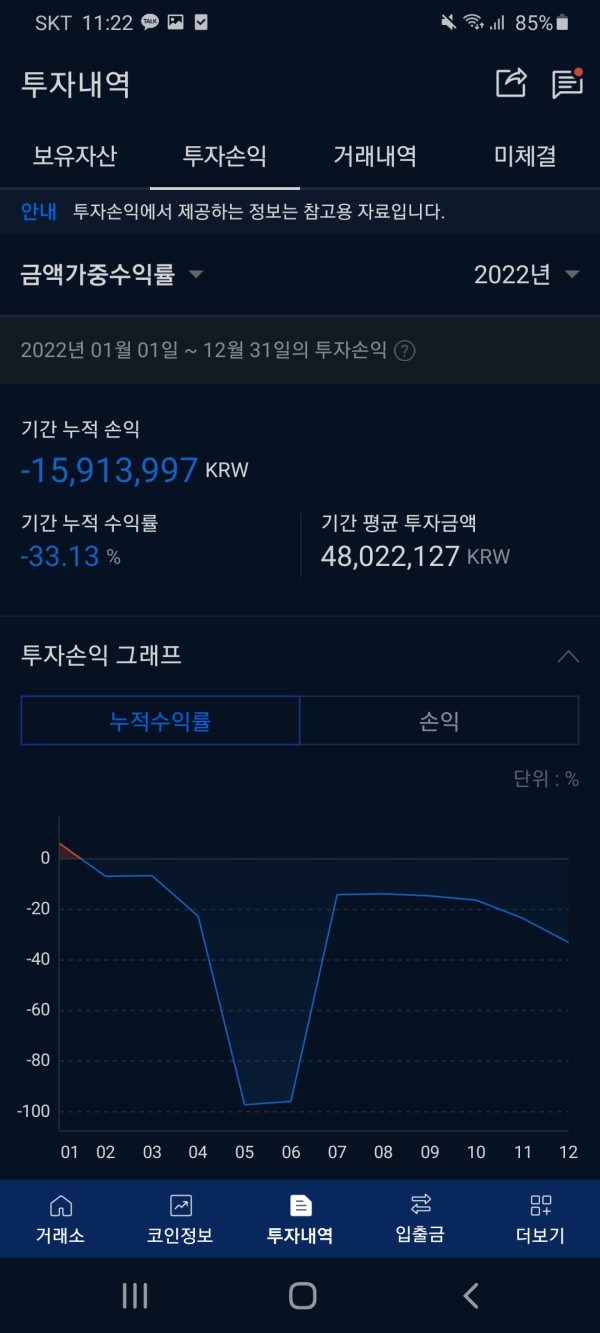Open 입출금 in bottom navigation
The width and height of the screenshot is (600, 1333).
coord(420,1219)
